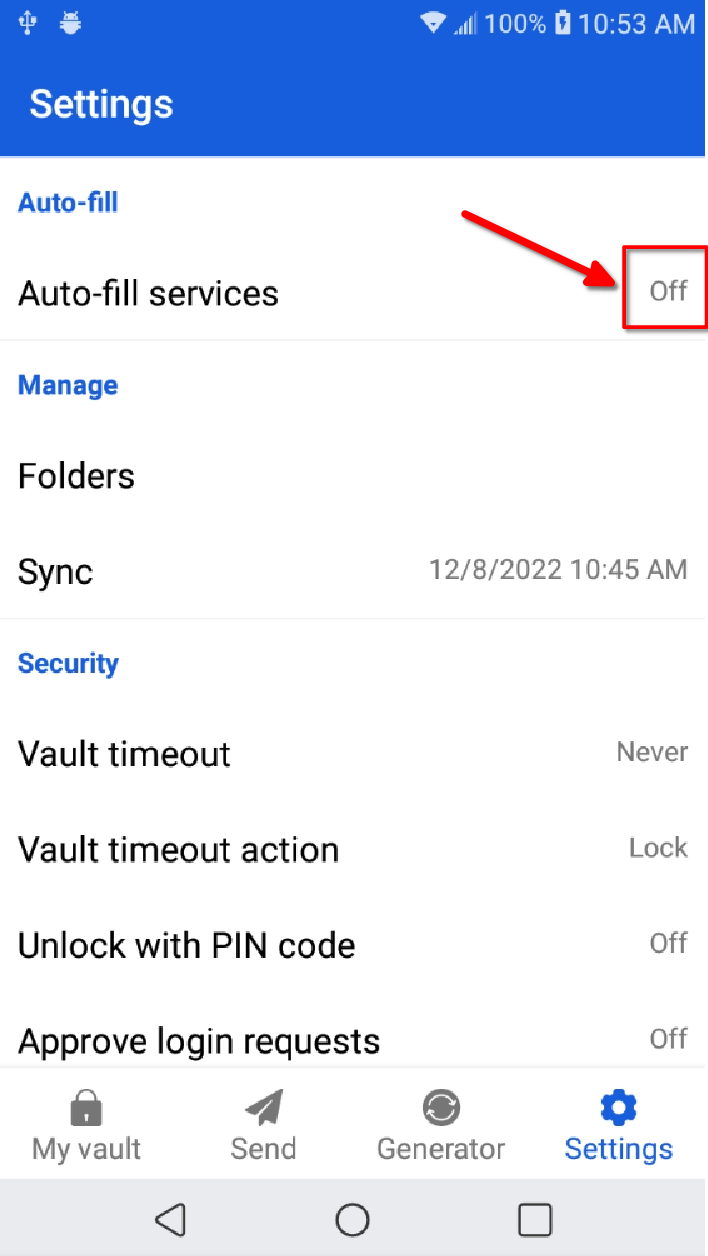Select the Settings tab
The image size is (708, 1256).
[619, 1124]
